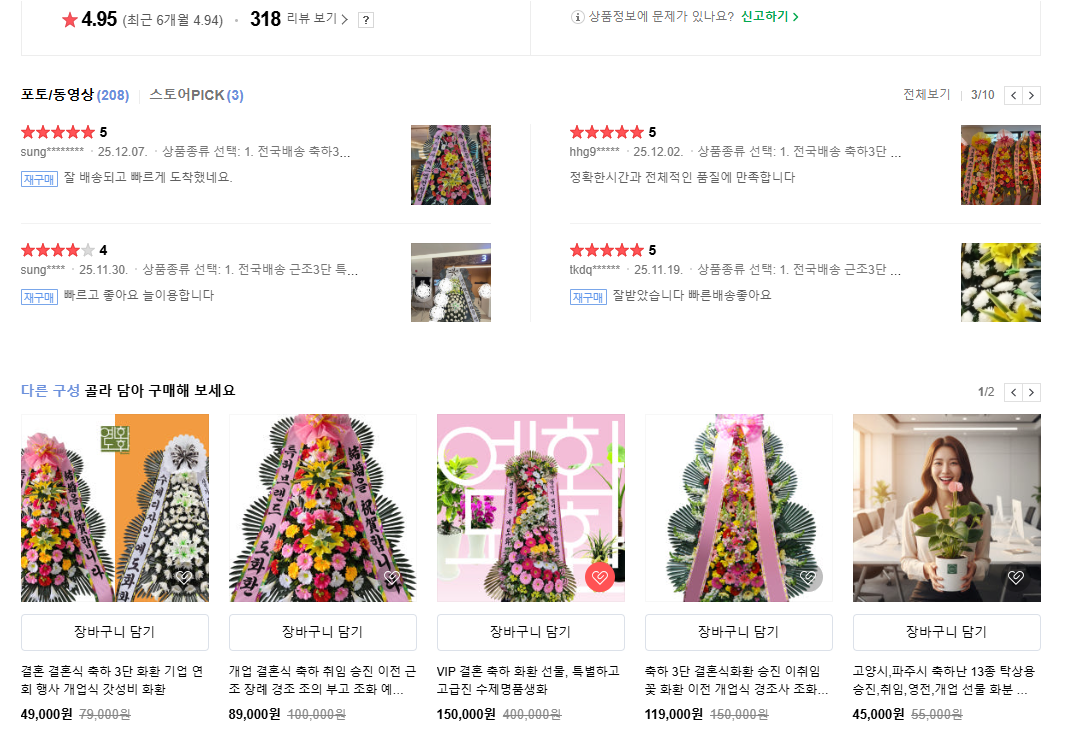The image size is (1065, 752).
Task: Like the 119,000원 wreath product
Action: tap(807, 577)
